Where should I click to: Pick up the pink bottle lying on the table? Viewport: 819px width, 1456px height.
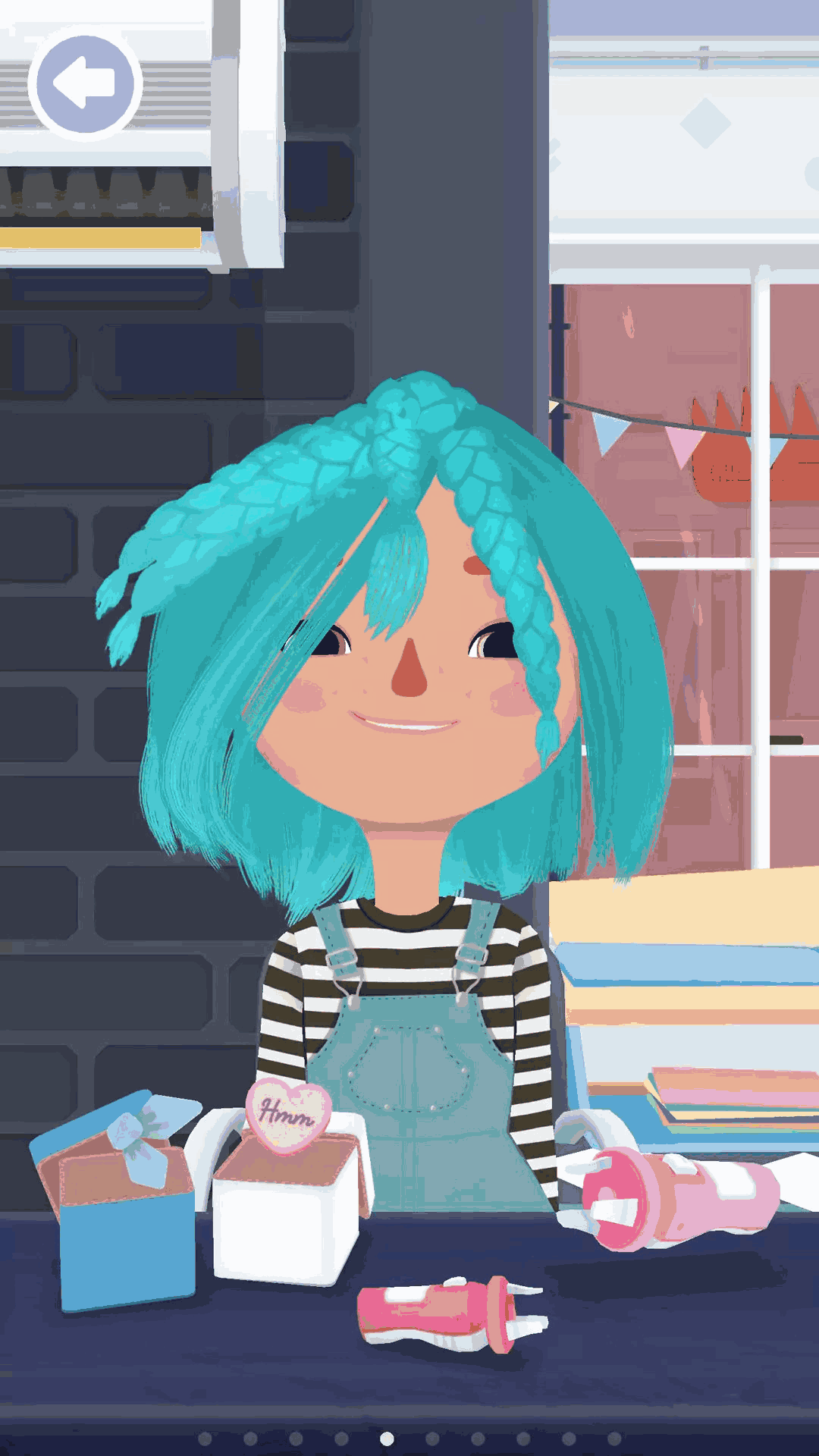point(447,1312)
